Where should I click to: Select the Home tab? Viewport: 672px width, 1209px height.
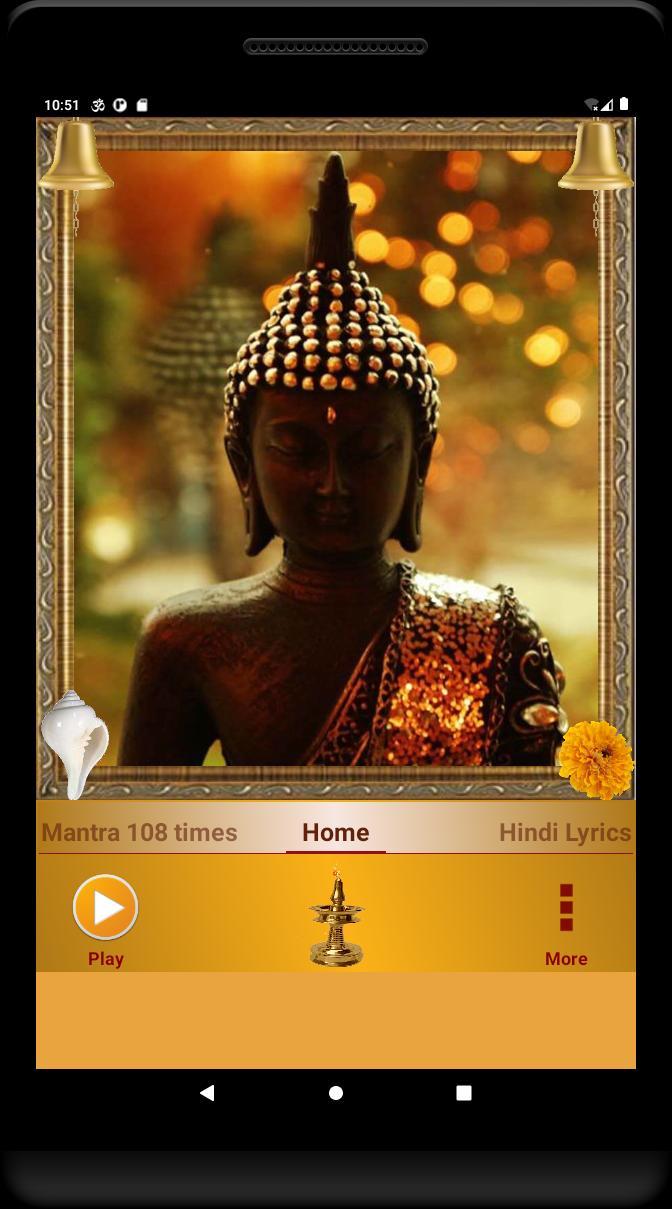click(x=336, y=832)
